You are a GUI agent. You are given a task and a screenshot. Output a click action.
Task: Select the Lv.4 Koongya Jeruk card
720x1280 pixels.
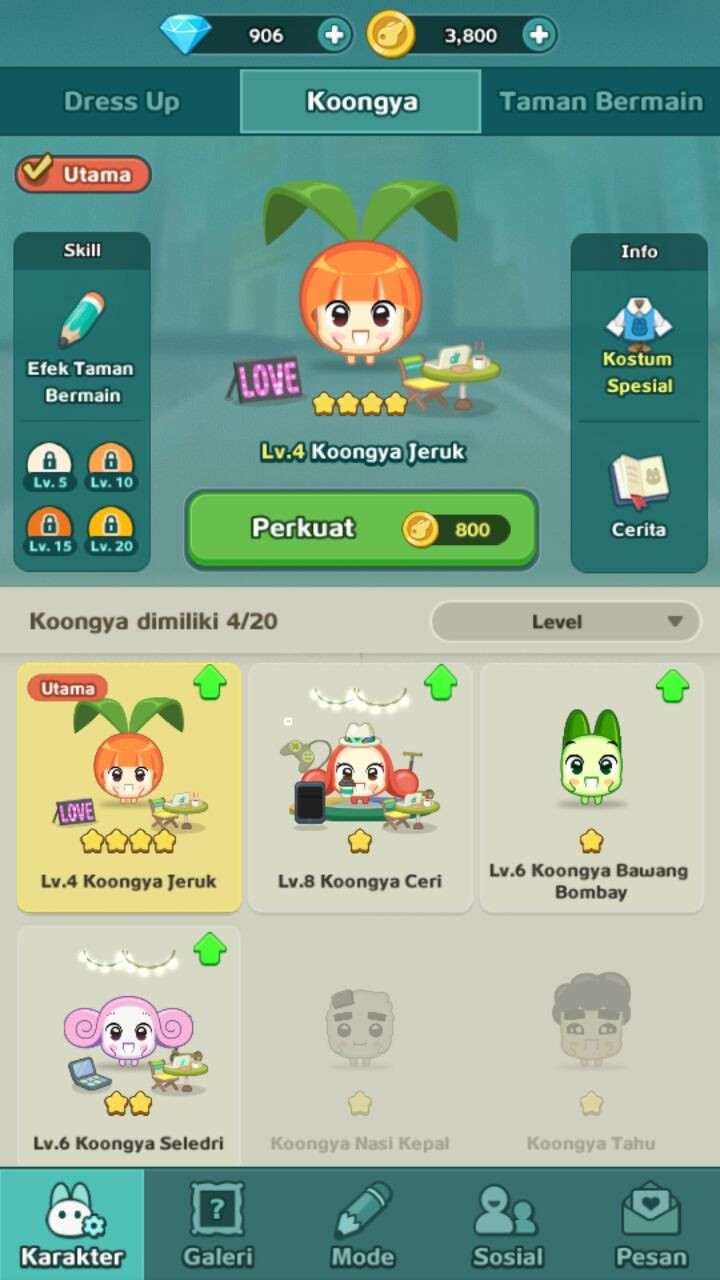[x=129, y=787]
